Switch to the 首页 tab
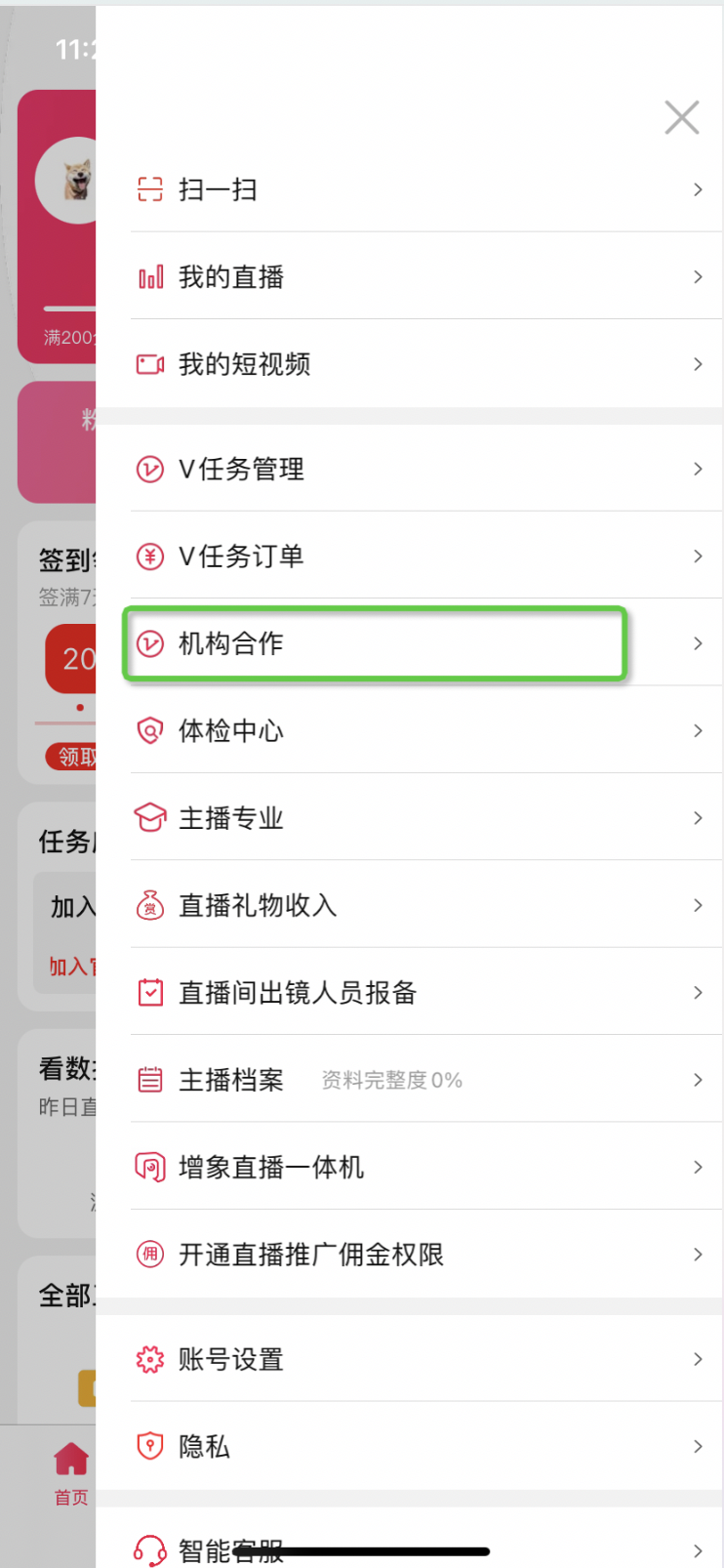The width and height of the screenshot is (724, 1568). click(x=70, y=1474)
